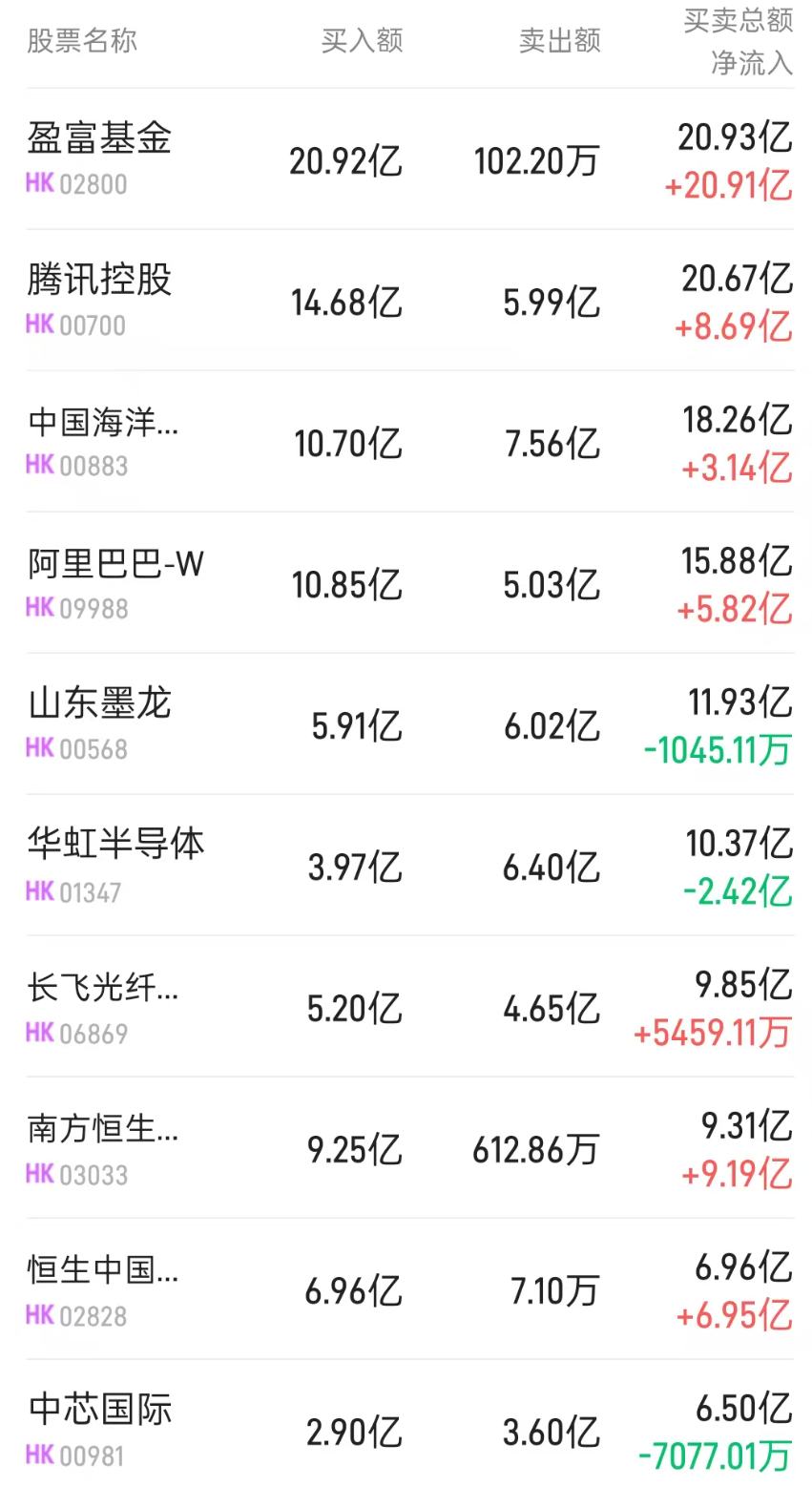Sort by the 买入额 column header

point(363,40)
